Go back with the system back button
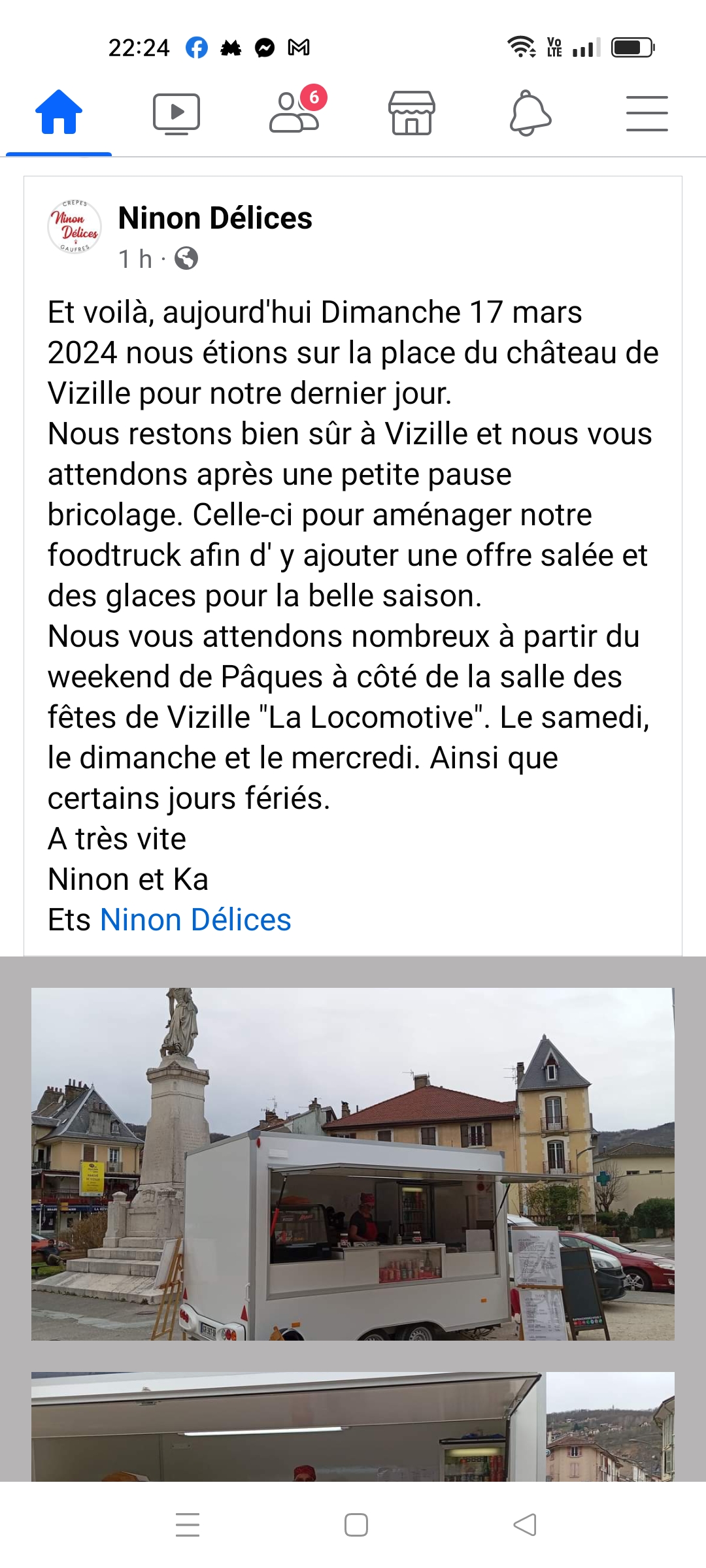Image resolution: width=706 pixels, height=1568 pixels. 525,1525
